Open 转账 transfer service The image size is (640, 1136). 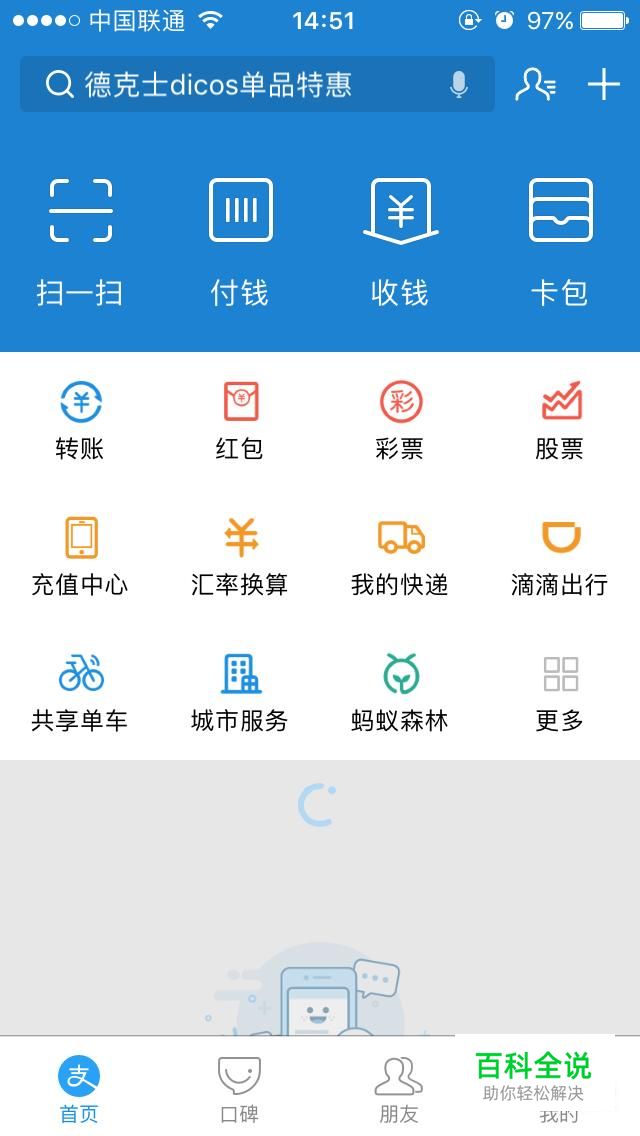tap(80, 420)
